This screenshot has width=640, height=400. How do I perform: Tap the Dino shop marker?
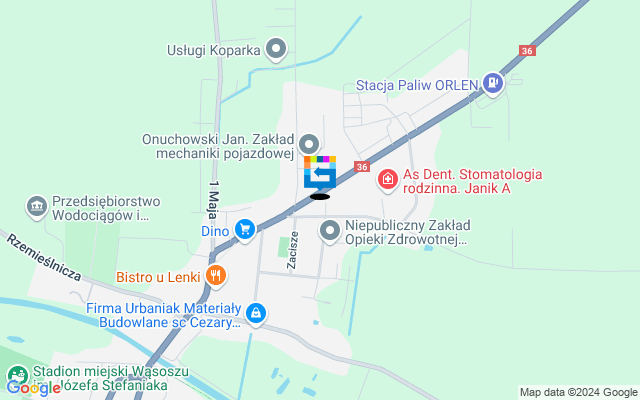point(245,231)
